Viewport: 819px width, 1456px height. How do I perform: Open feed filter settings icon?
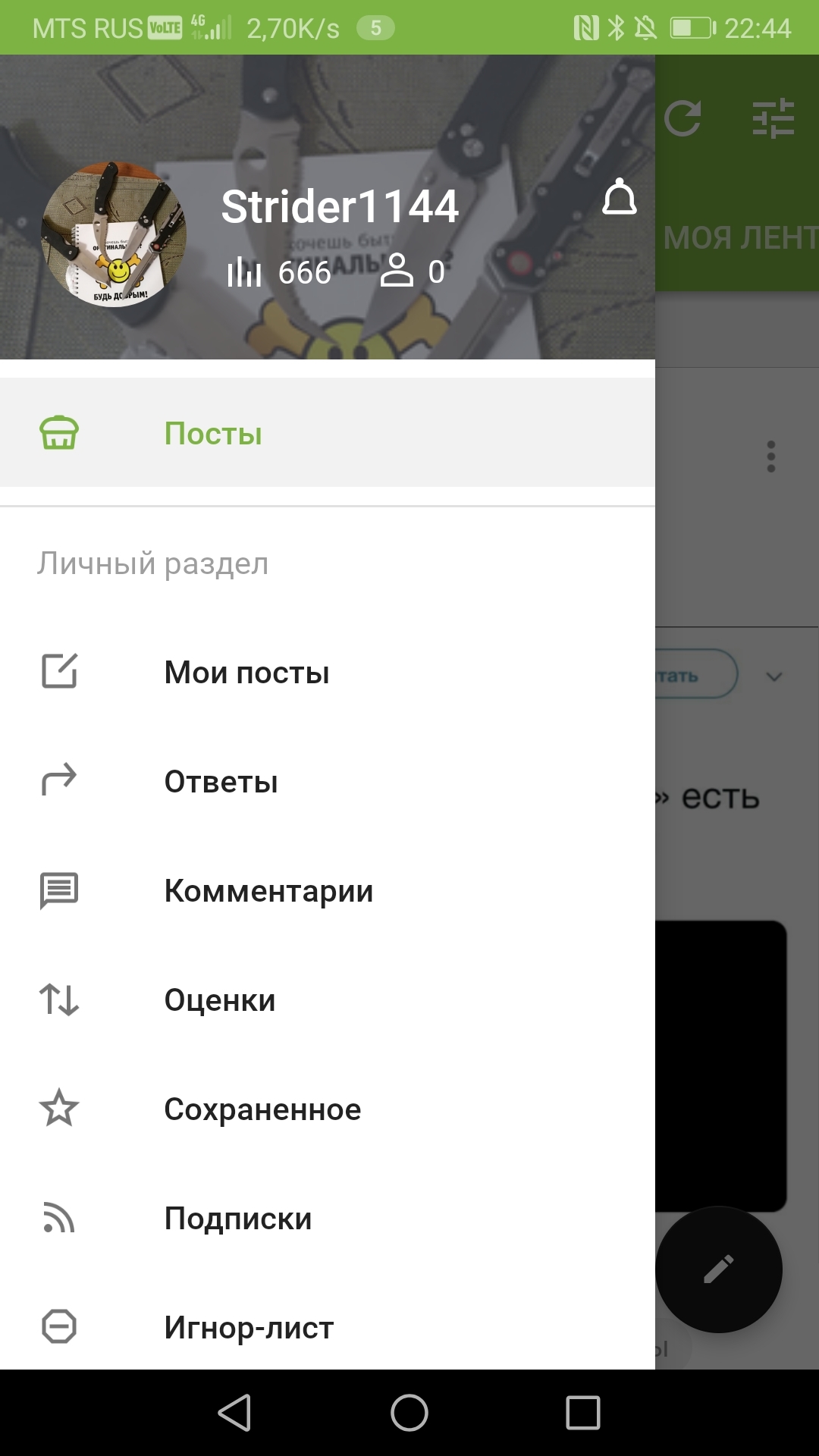pos(773,119)
